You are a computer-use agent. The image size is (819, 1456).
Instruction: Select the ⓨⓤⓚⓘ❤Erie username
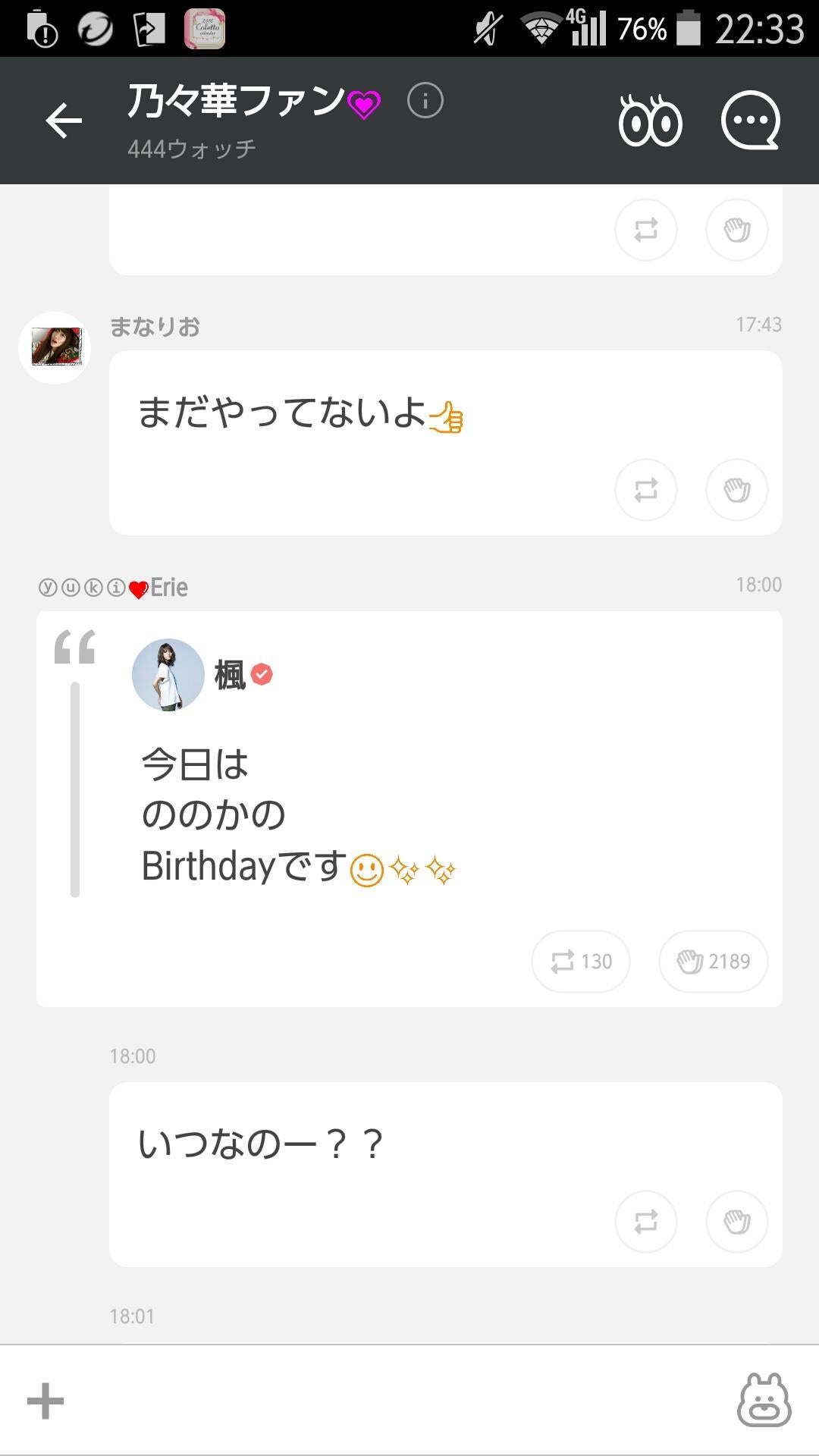[x=114, y=587]
